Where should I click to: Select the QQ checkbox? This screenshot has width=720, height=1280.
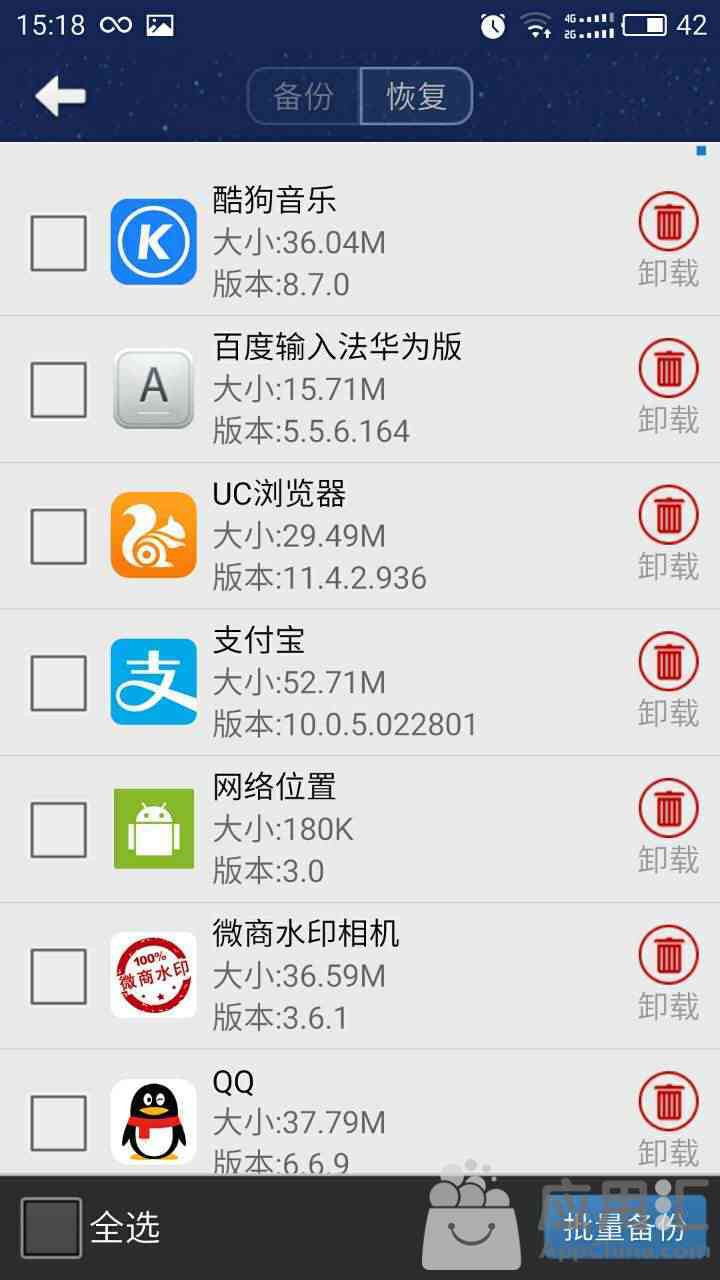(58, 1123)
